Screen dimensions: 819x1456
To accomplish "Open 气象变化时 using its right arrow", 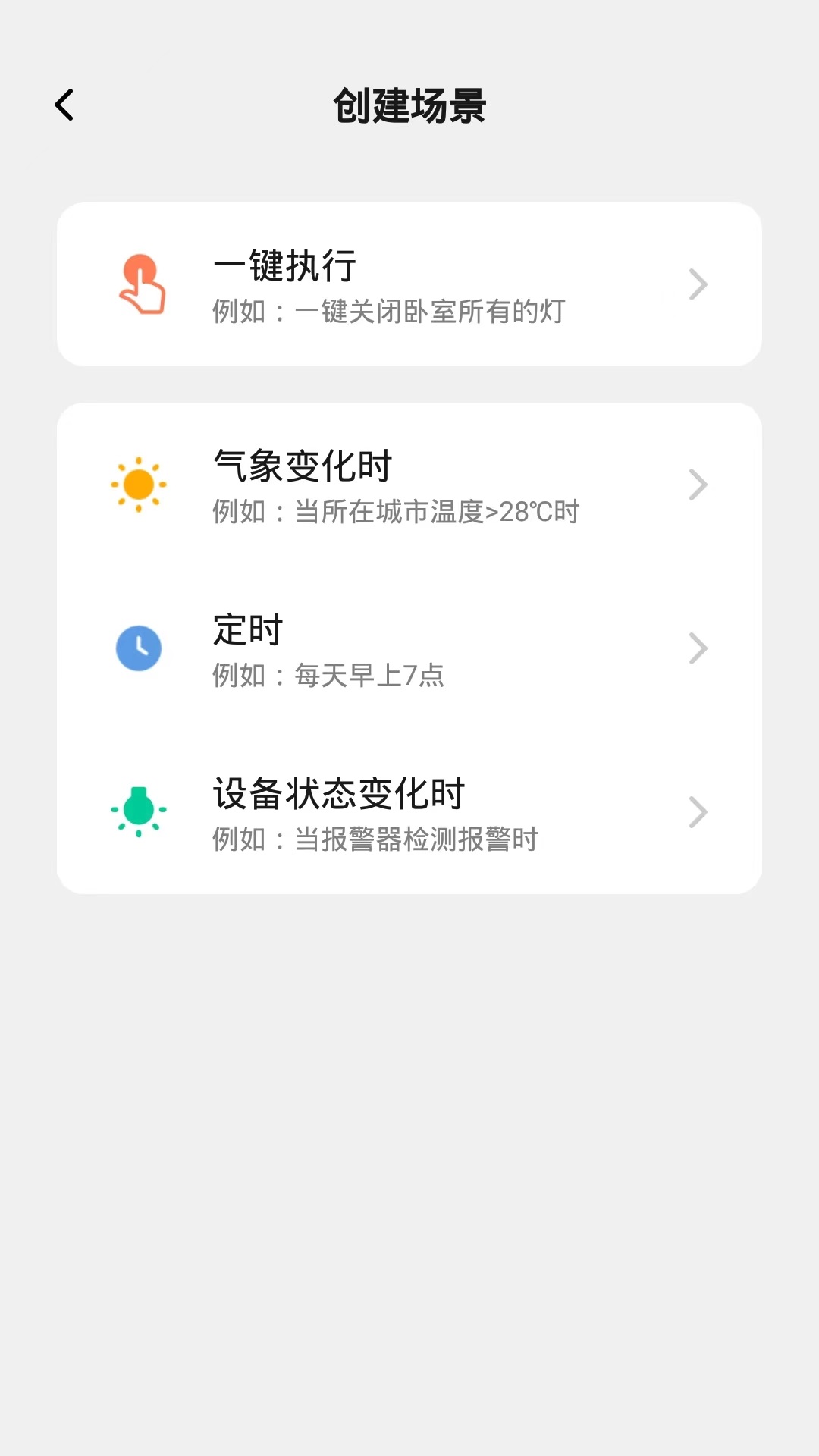I will click(698, 484).
